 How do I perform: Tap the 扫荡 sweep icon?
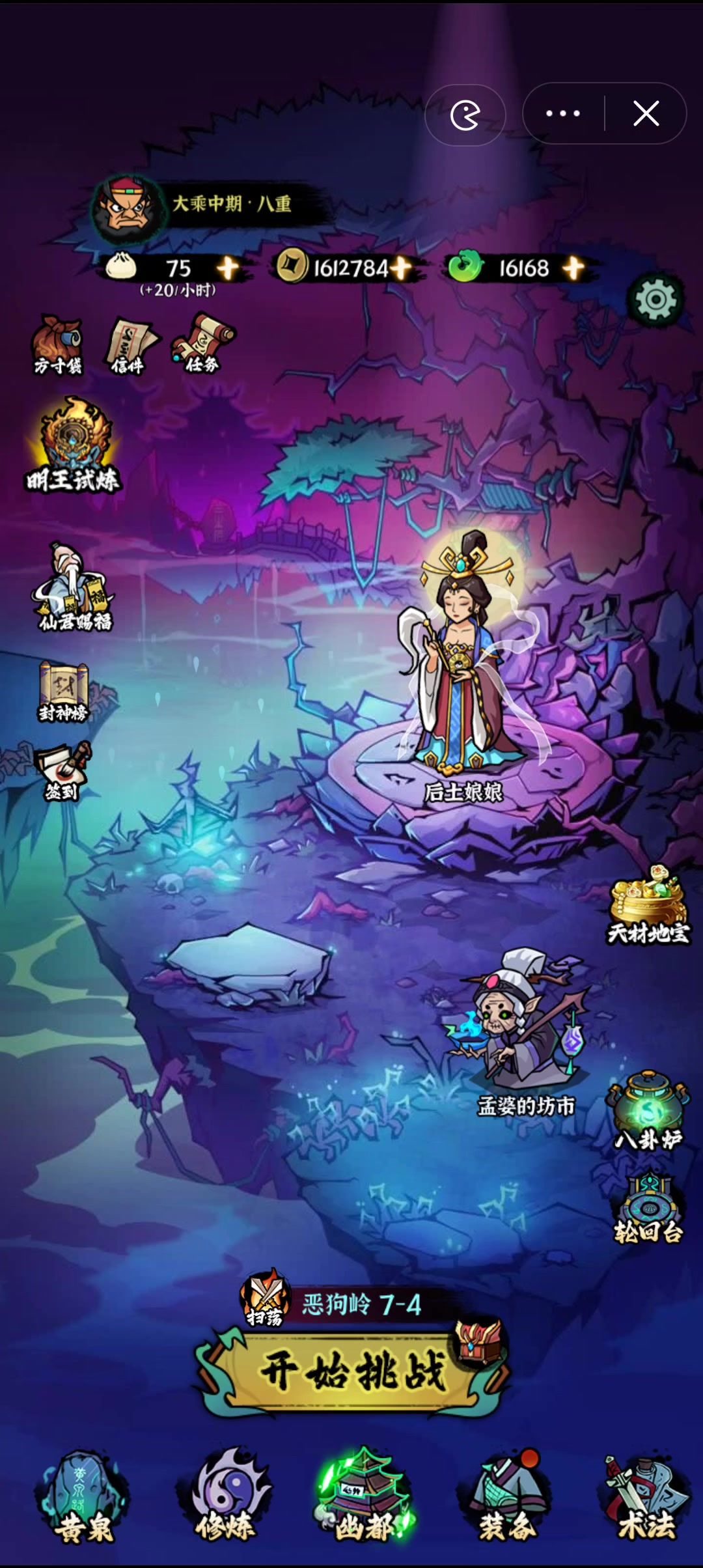pyautogui.click(x=264, y=1298)
